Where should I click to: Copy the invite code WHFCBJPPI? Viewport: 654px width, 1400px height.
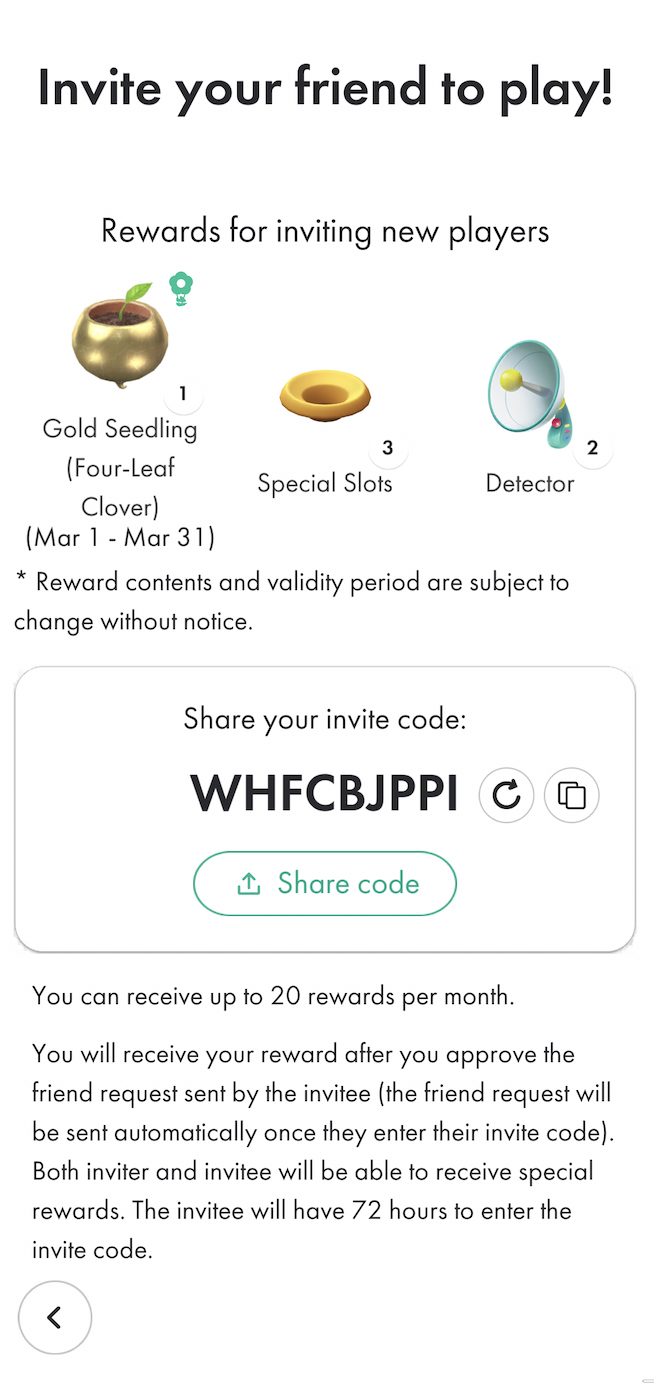coord(572,795)
